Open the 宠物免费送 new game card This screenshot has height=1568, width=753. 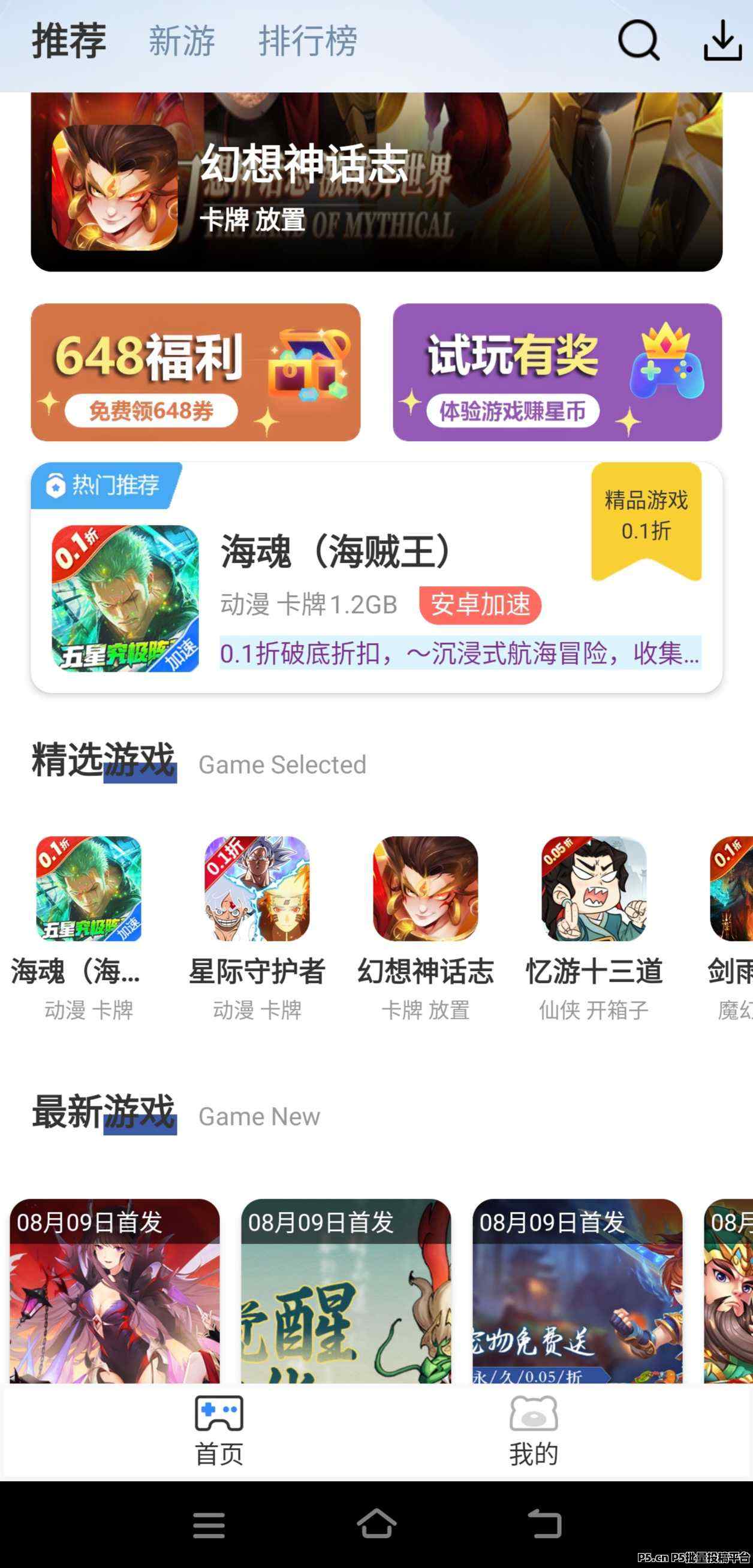click(577, 1291)
